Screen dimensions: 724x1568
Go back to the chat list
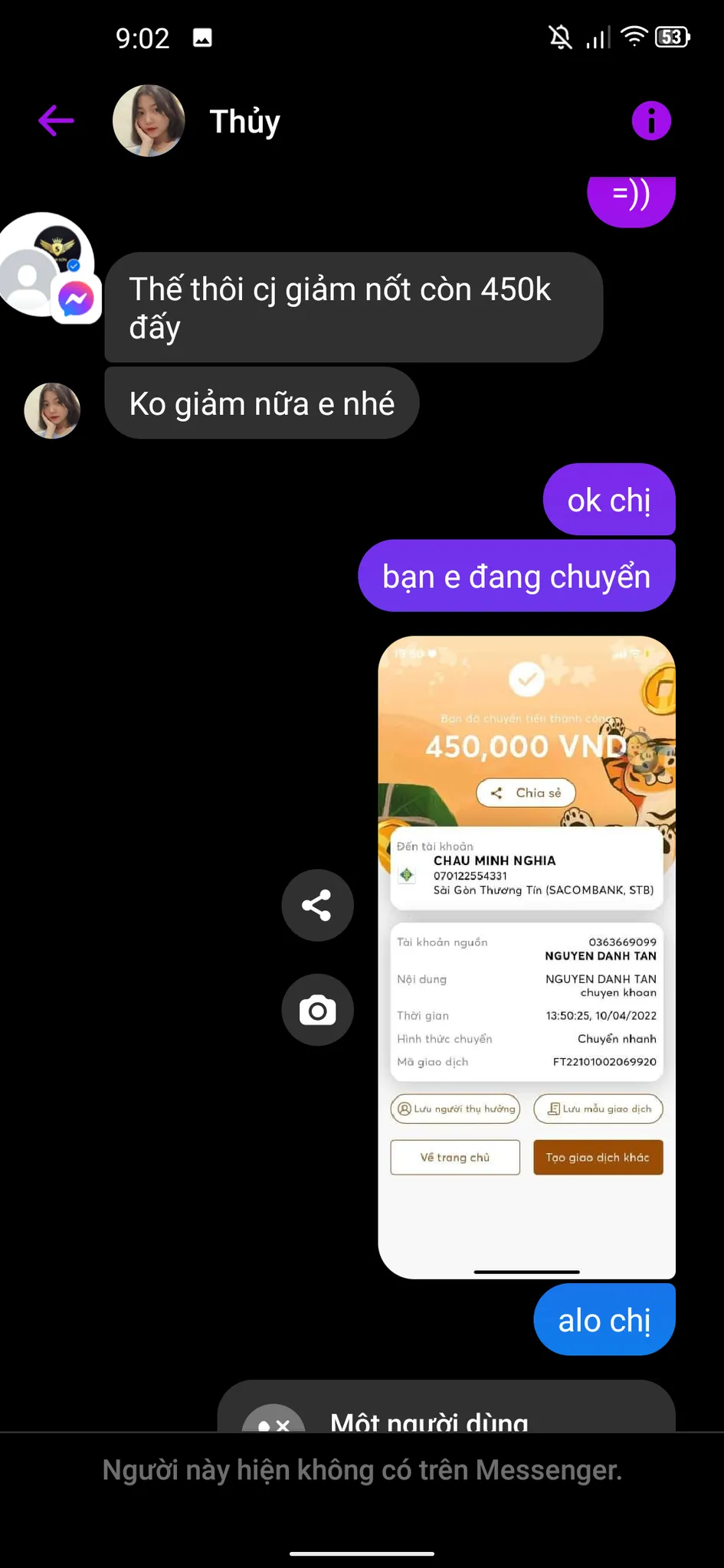(x=56, y=121)
